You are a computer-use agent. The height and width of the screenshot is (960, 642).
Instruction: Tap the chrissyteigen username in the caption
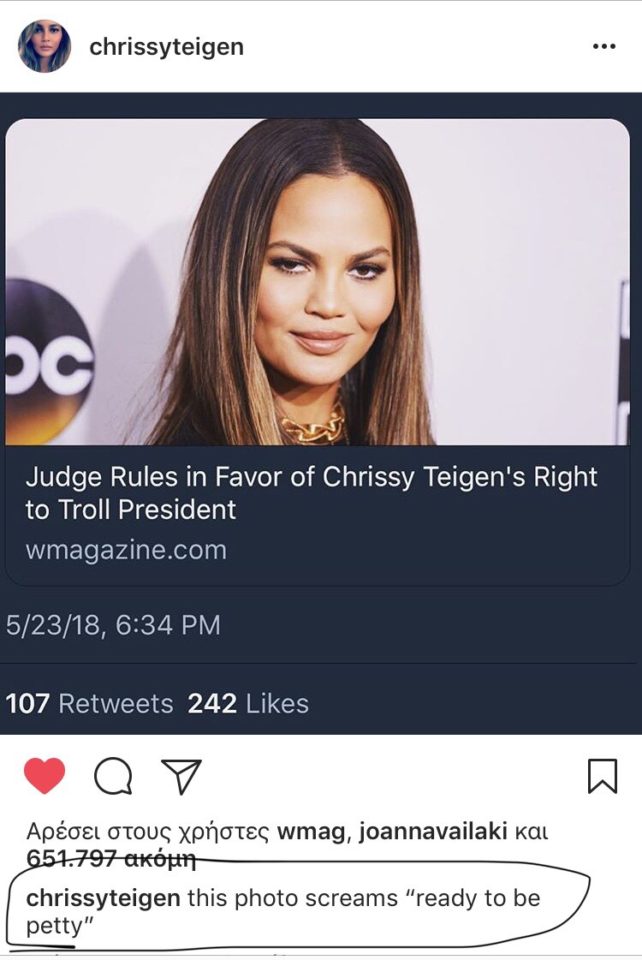pyautogui.click(x=103, y=897)
